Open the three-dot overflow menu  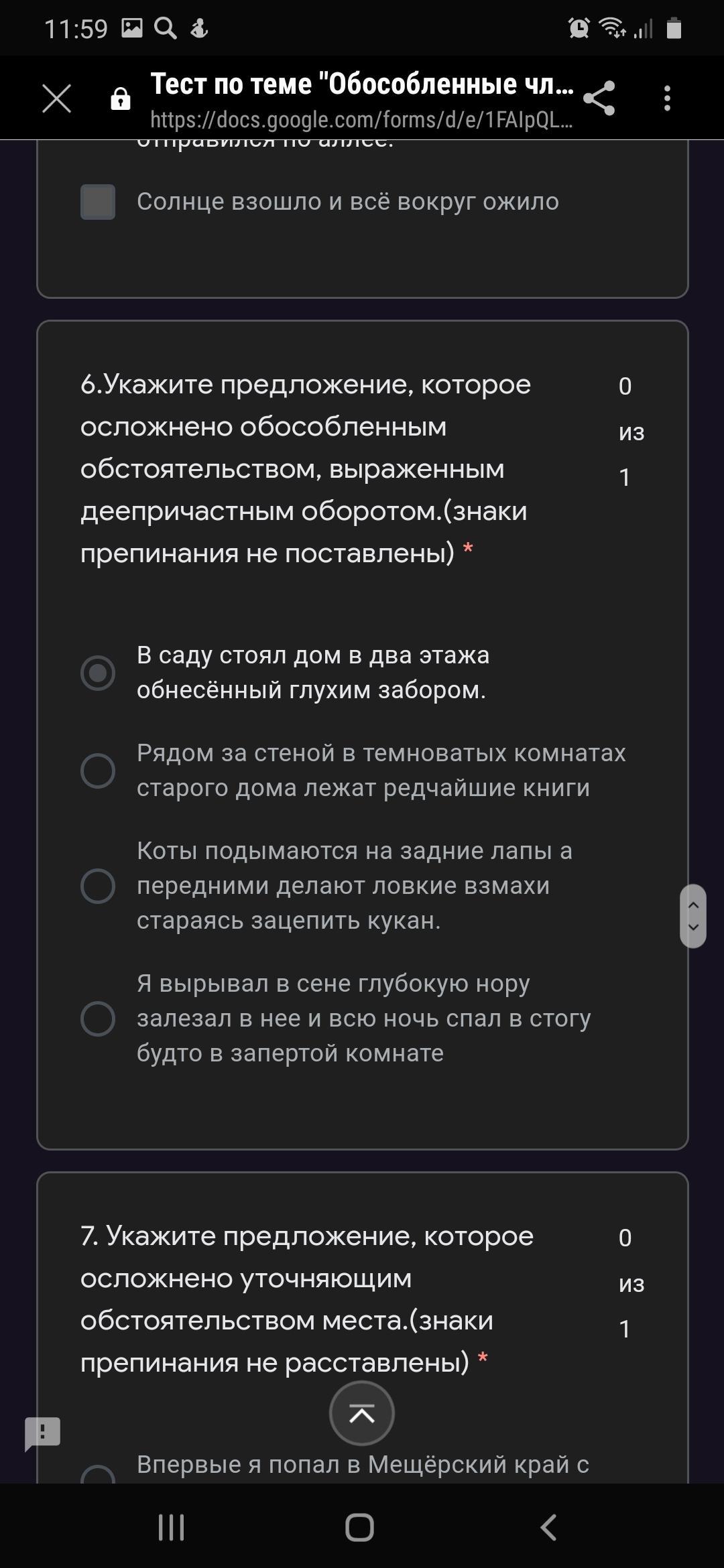(x=666, y=99)
